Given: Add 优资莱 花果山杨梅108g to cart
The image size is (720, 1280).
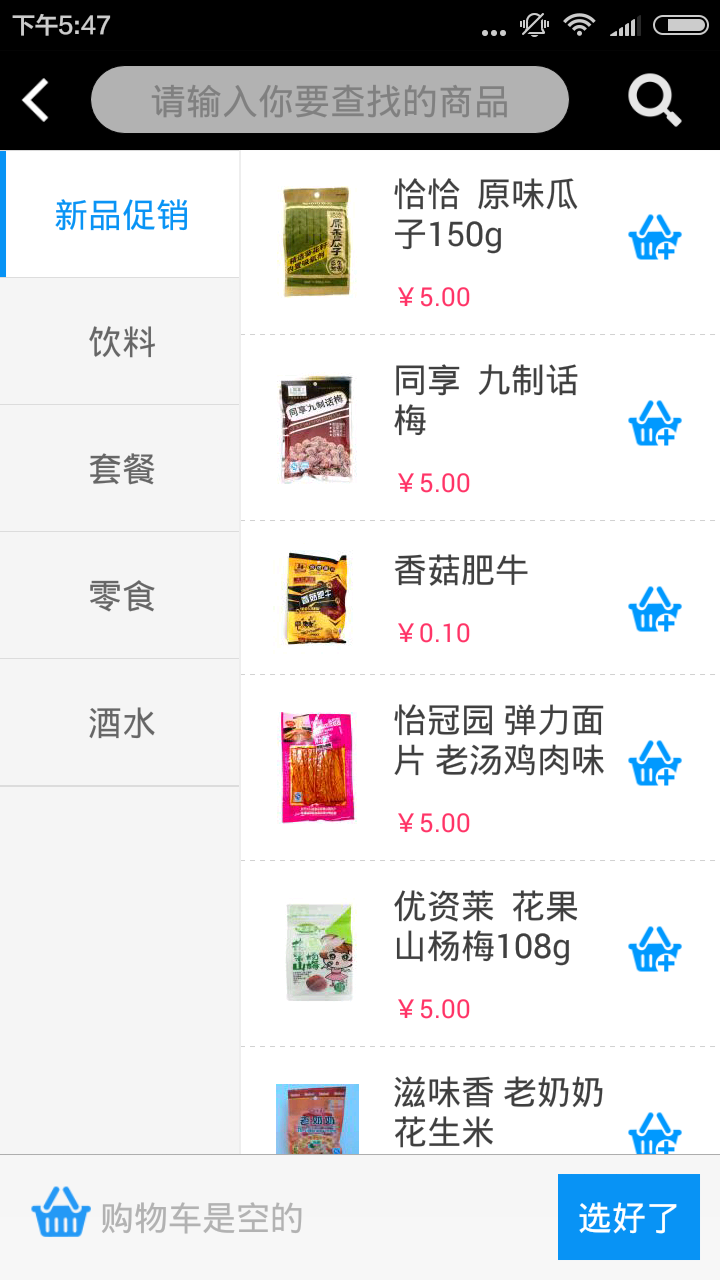Looking at the screenshot, I should [654, 950].
